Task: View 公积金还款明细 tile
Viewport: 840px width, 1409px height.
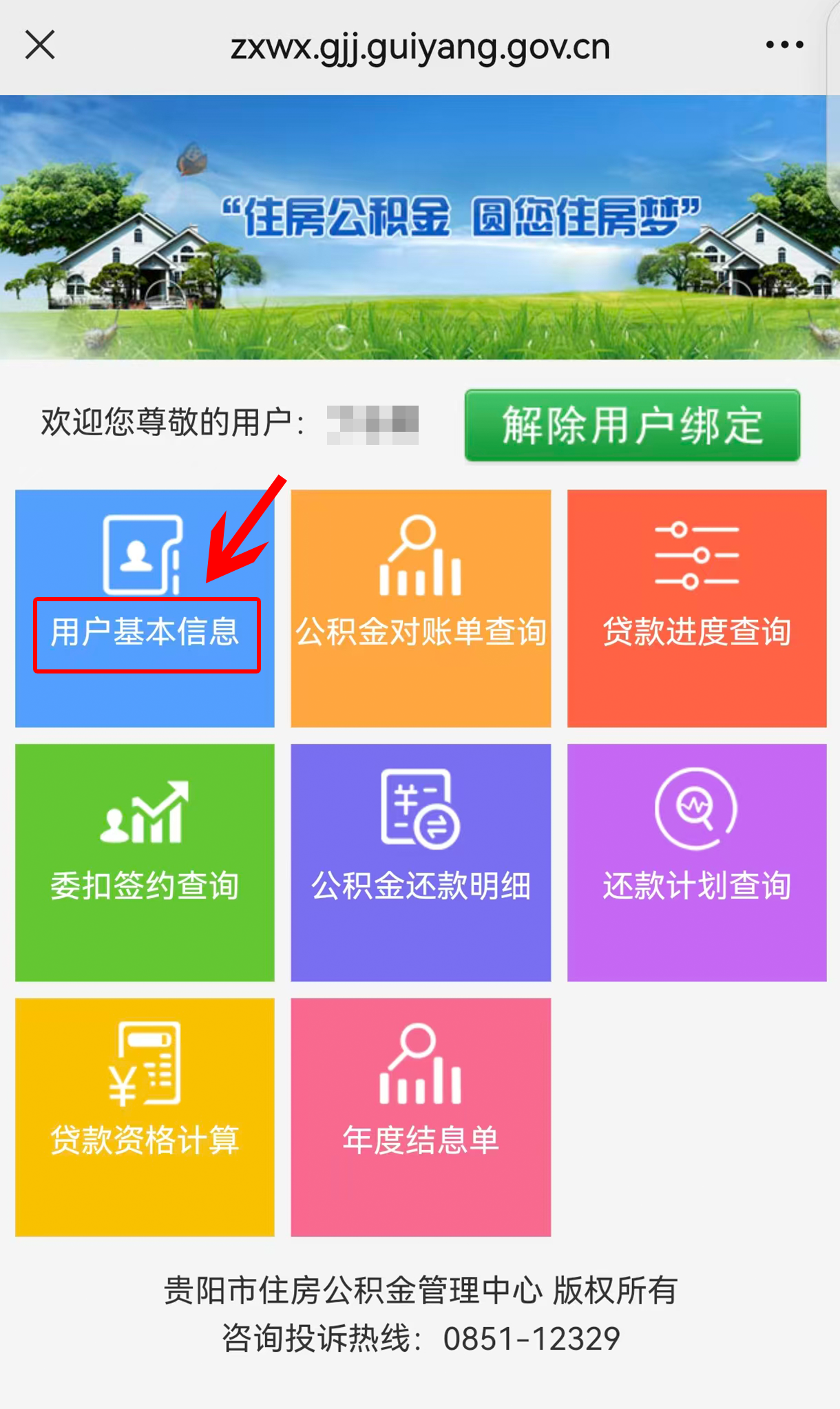Action: tap(421, 862)
